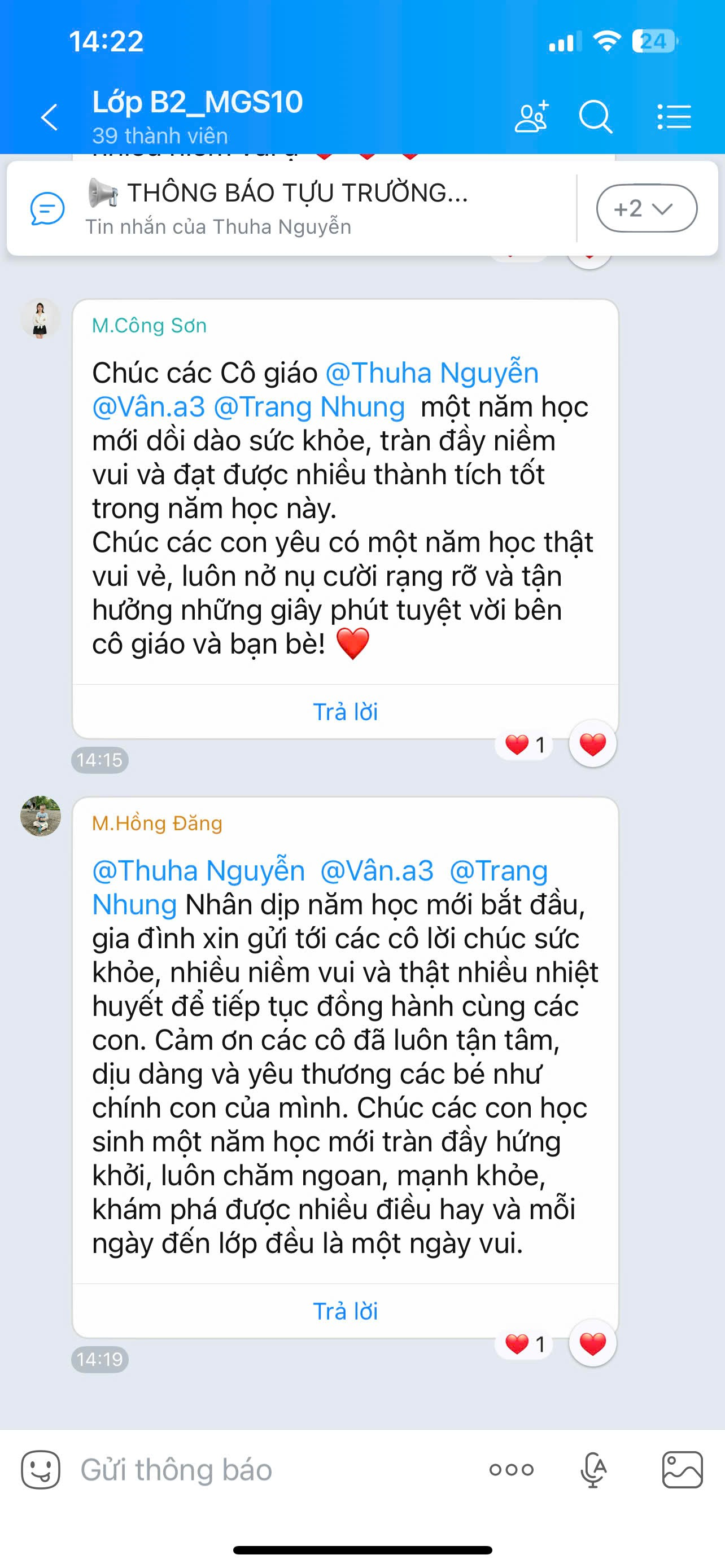This screenshot has height=1568, width=725.
Task: React with heart to M.Công Sơn's message
Action: (592, 744)
